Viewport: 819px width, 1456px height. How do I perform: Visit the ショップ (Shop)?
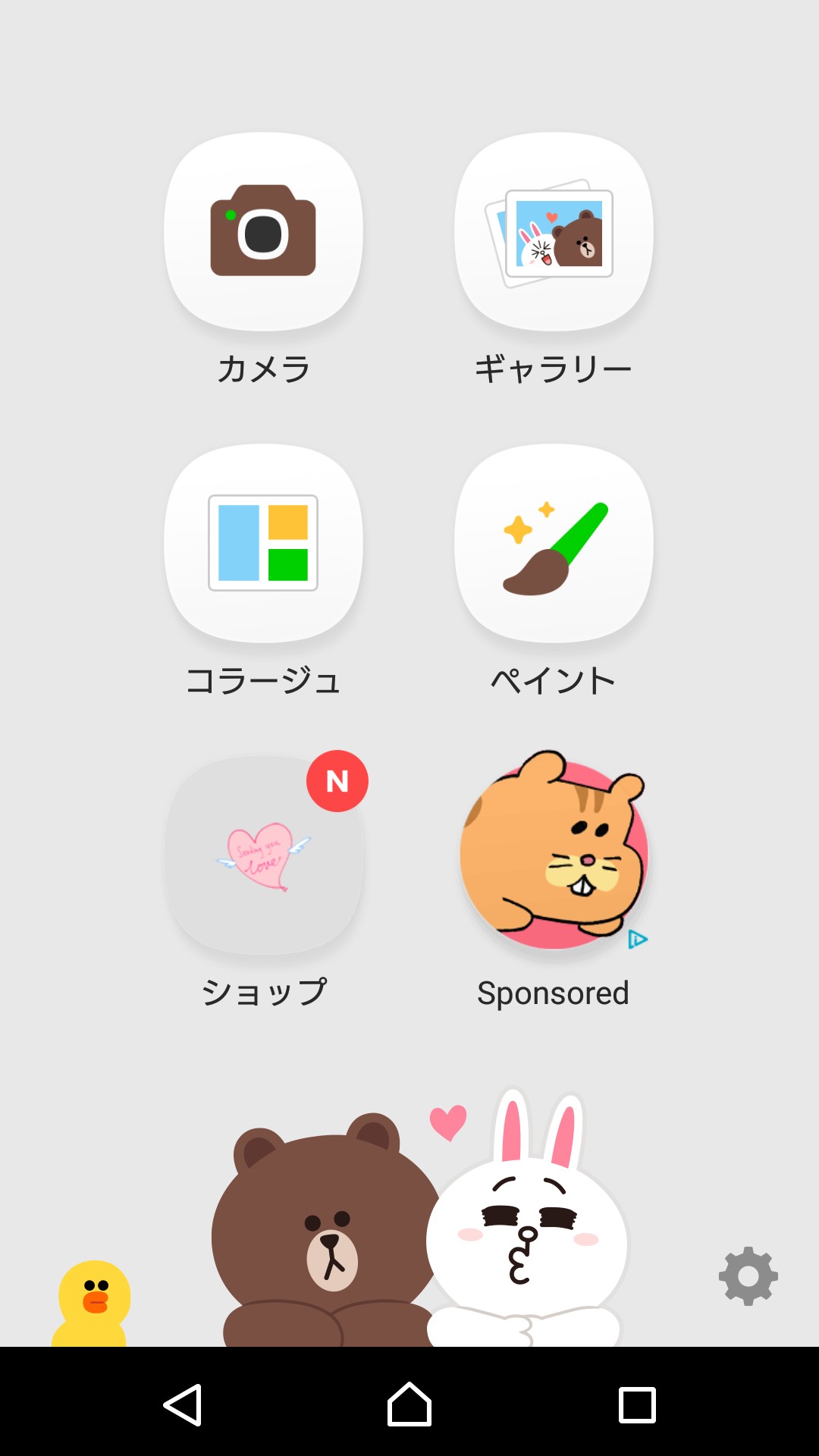point(263,855)
